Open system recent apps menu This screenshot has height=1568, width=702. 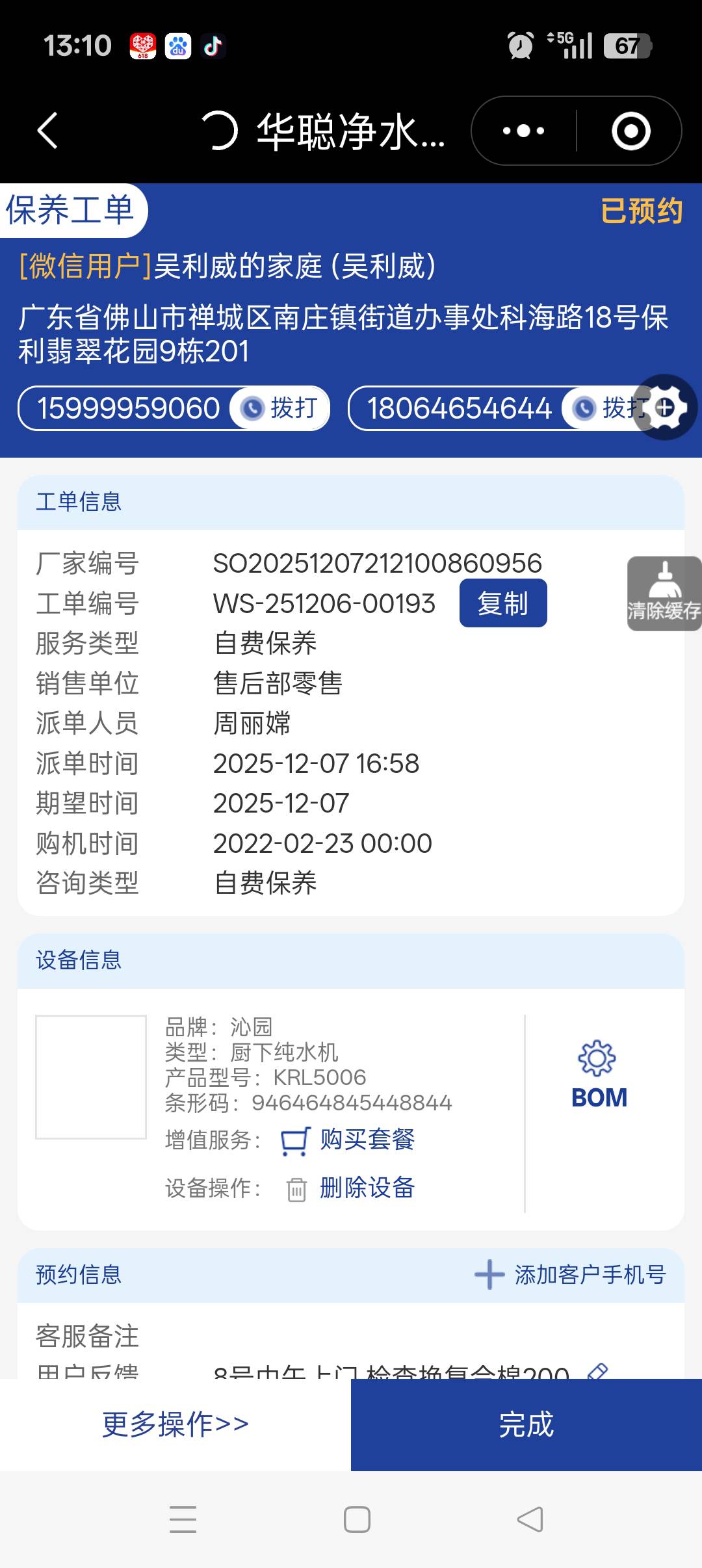[183, 1519]
